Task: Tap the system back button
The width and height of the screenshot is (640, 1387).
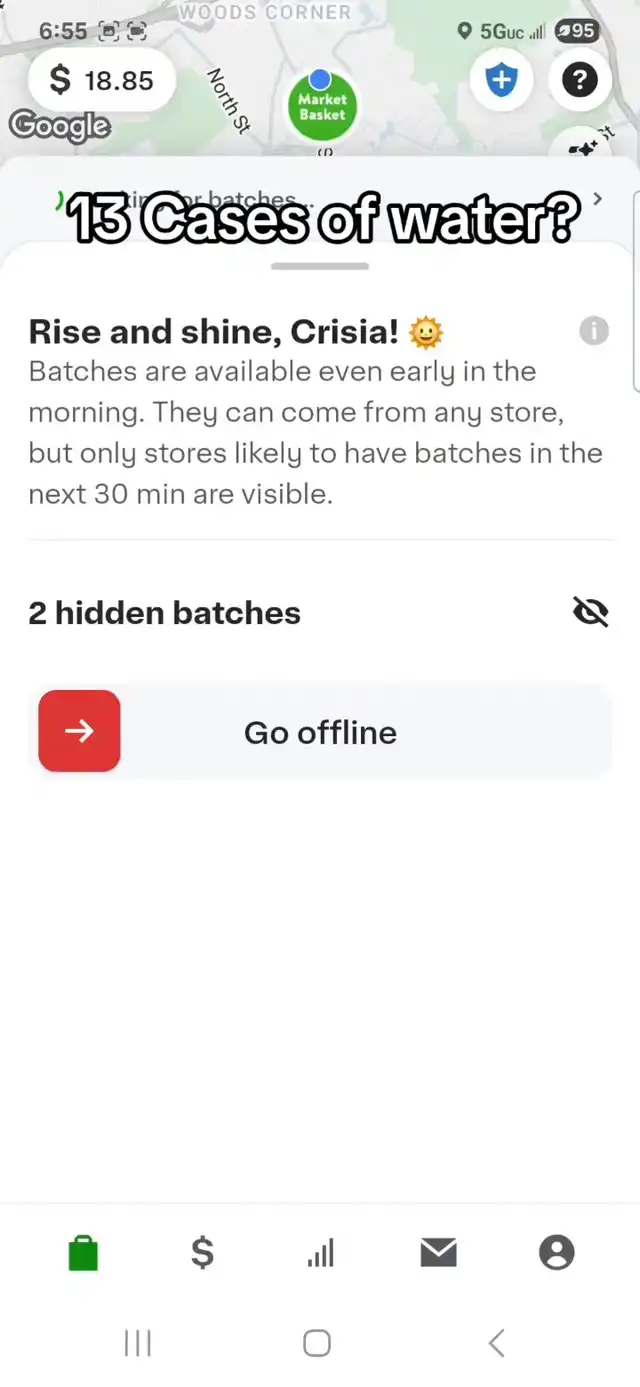Action: pos(497,1343)
